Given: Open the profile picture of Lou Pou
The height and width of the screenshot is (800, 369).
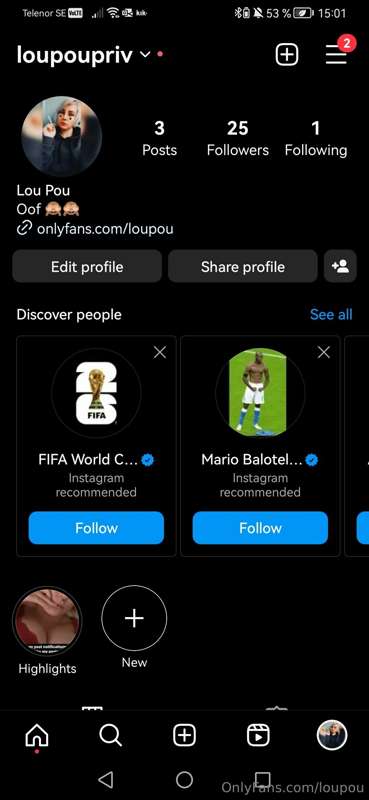Looking at the screenshot, I should point(62,136).
